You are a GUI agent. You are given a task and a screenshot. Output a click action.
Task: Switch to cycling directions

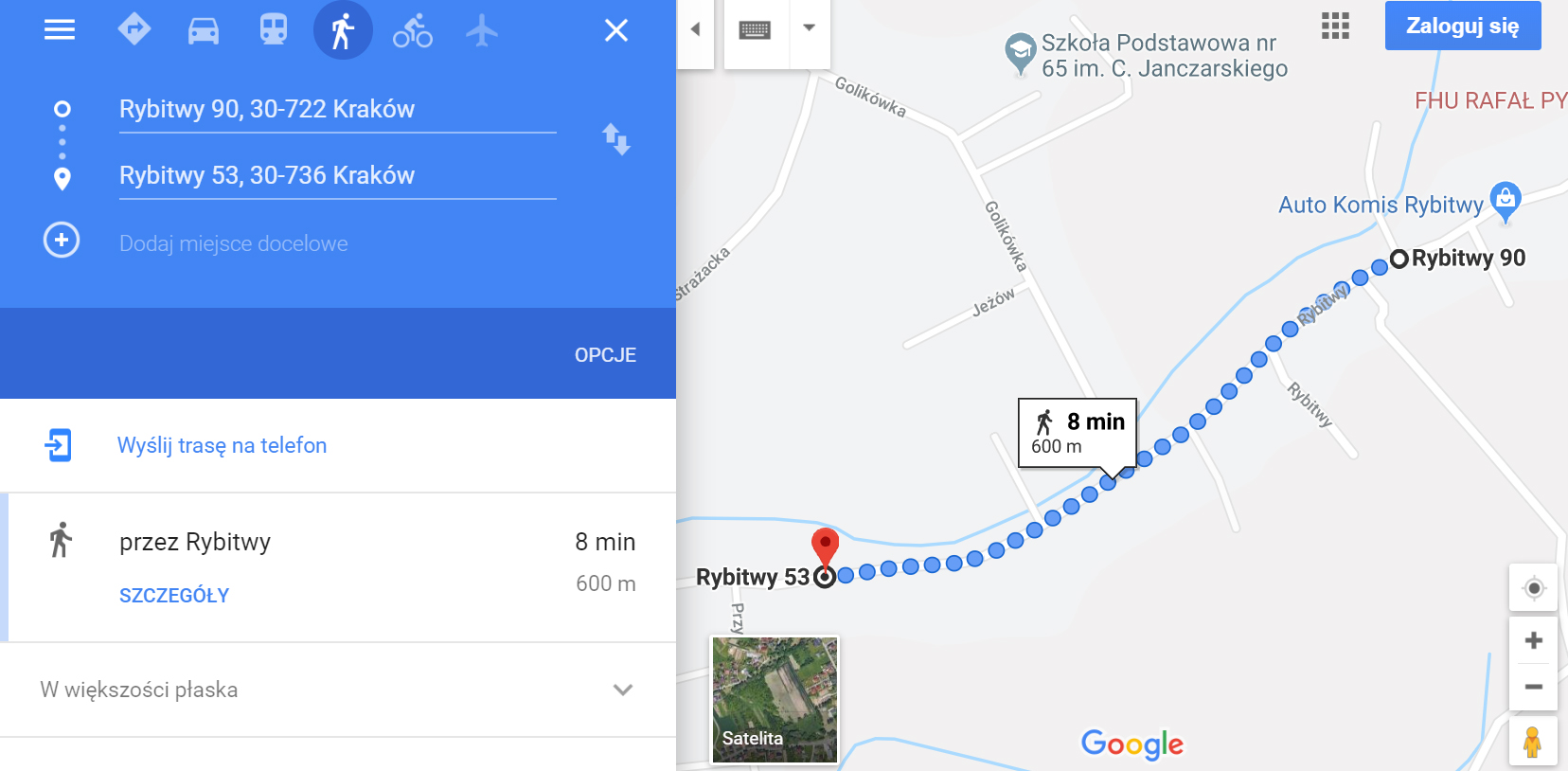tap(413, 30)
